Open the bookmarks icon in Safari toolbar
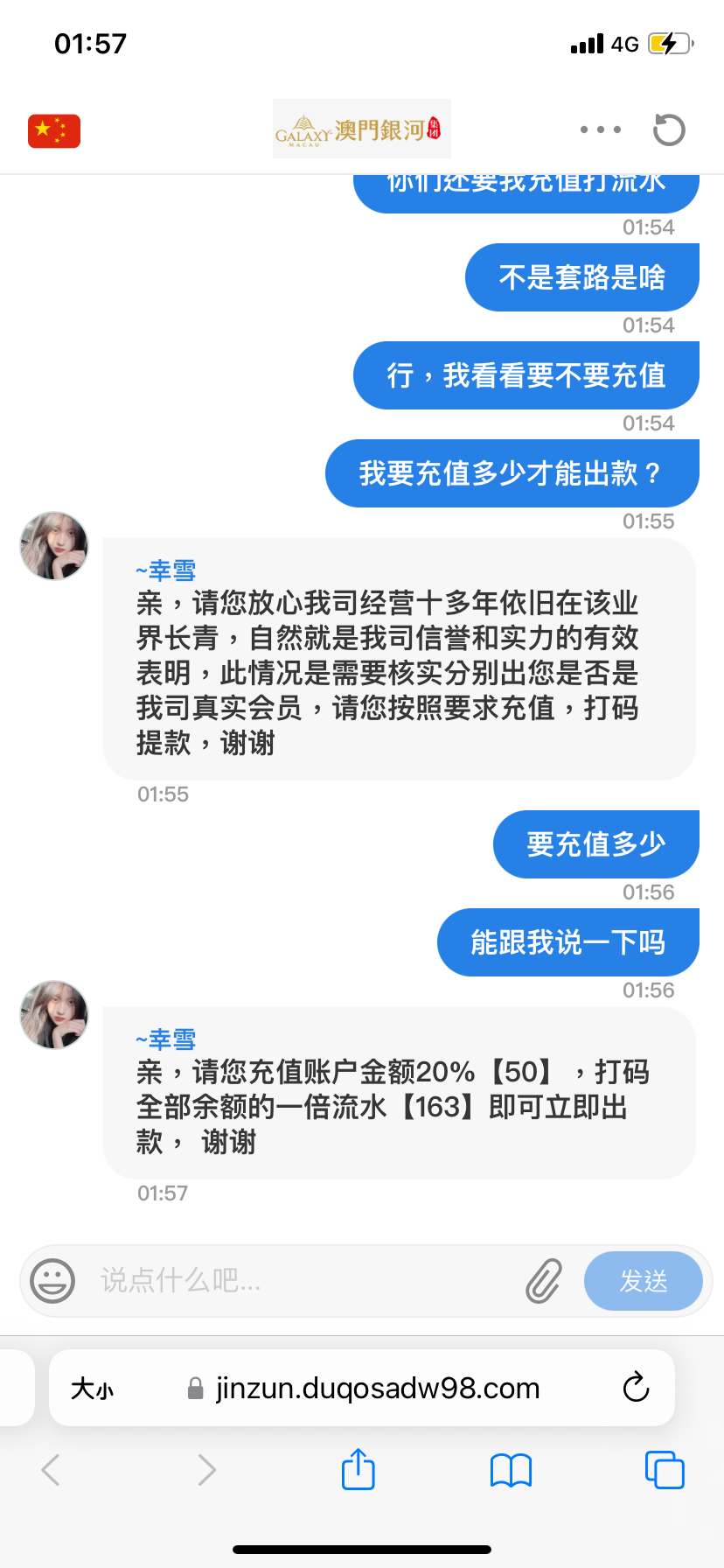The width and height of the screenshot is (724, 1568). [x=511, y=1469]
